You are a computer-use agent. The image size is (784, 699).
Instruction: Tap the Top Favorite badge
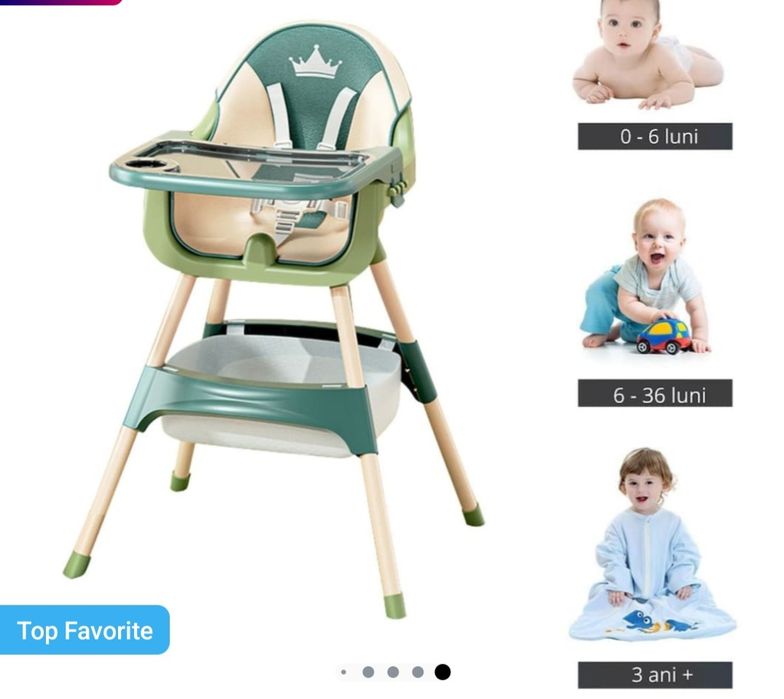(x=85, y=631)
